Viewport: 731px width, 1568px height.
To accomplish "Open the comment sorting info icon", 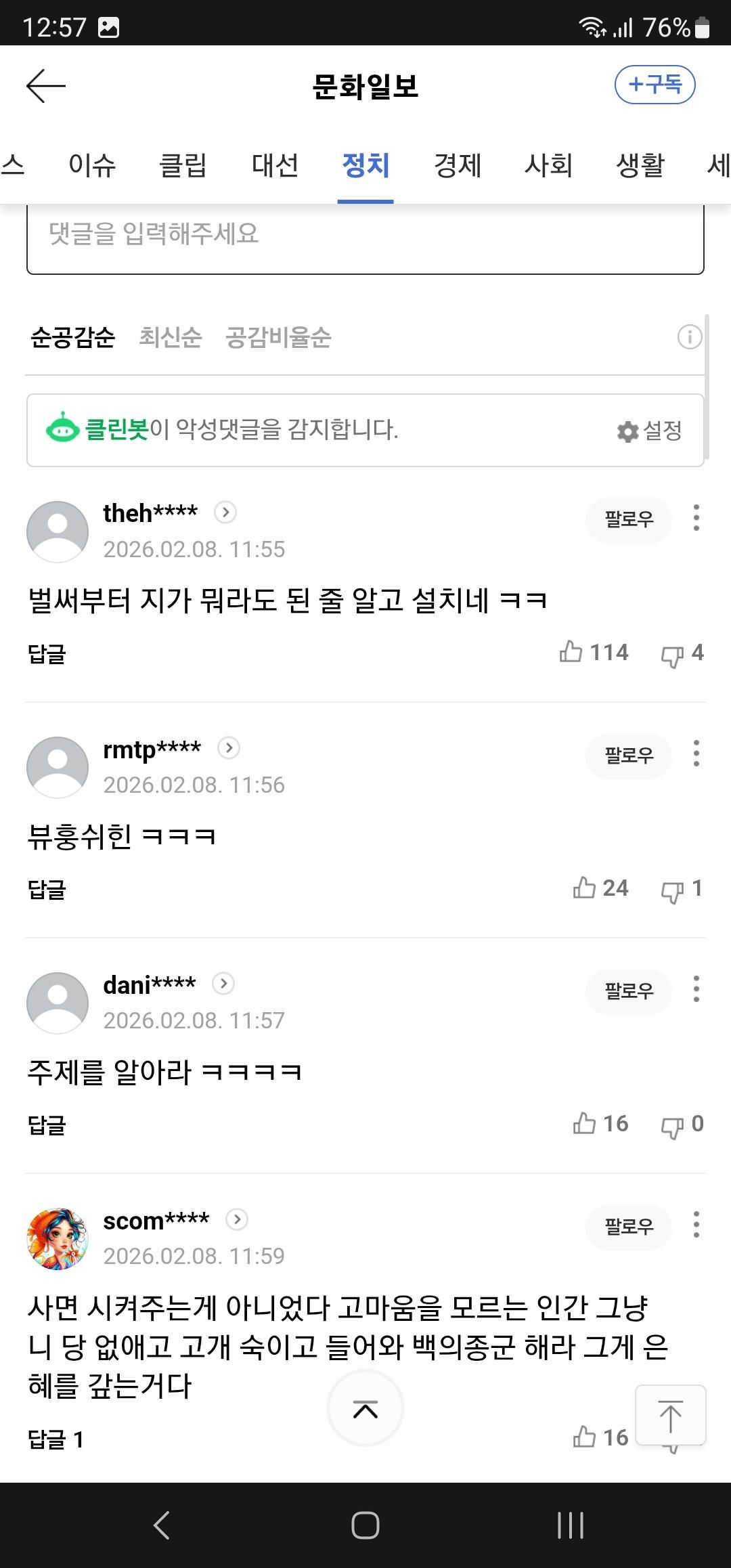I will (x=689, y=336).
